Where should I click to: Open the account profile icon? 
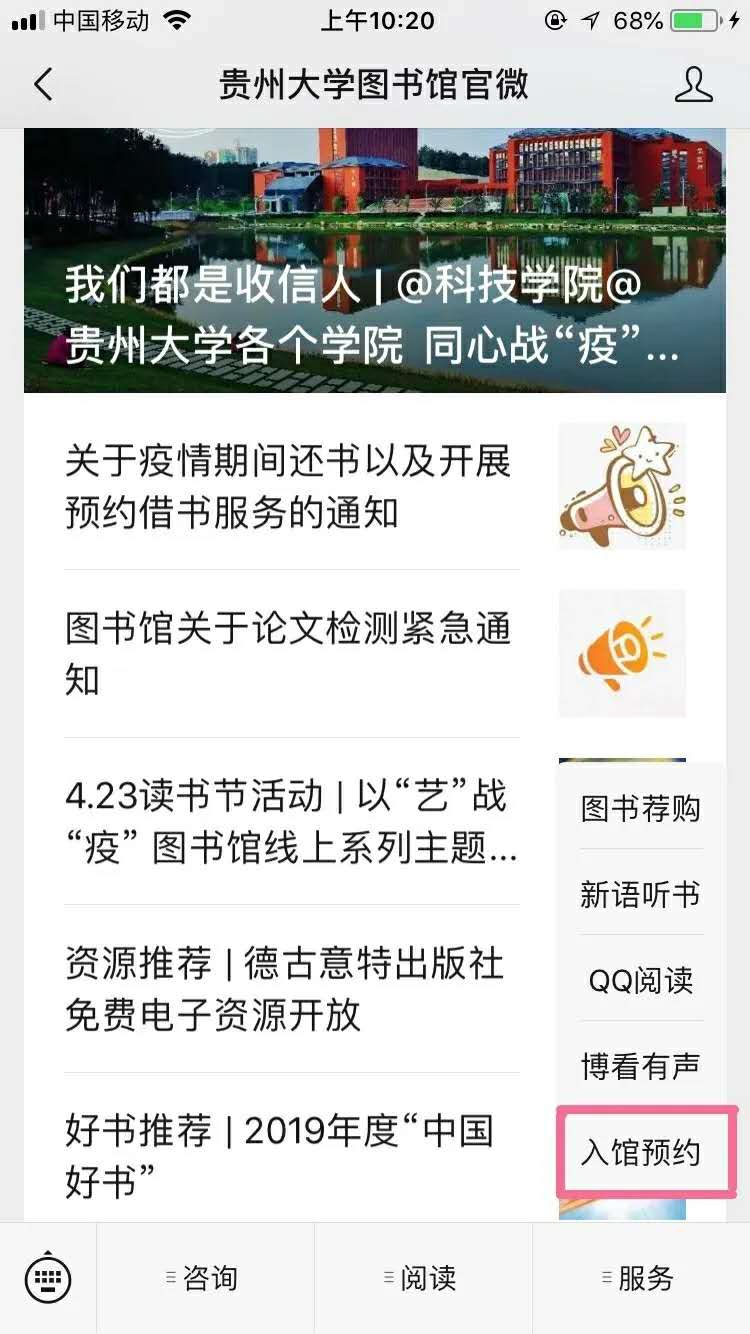pyautogui.click(x=693, y=85)
